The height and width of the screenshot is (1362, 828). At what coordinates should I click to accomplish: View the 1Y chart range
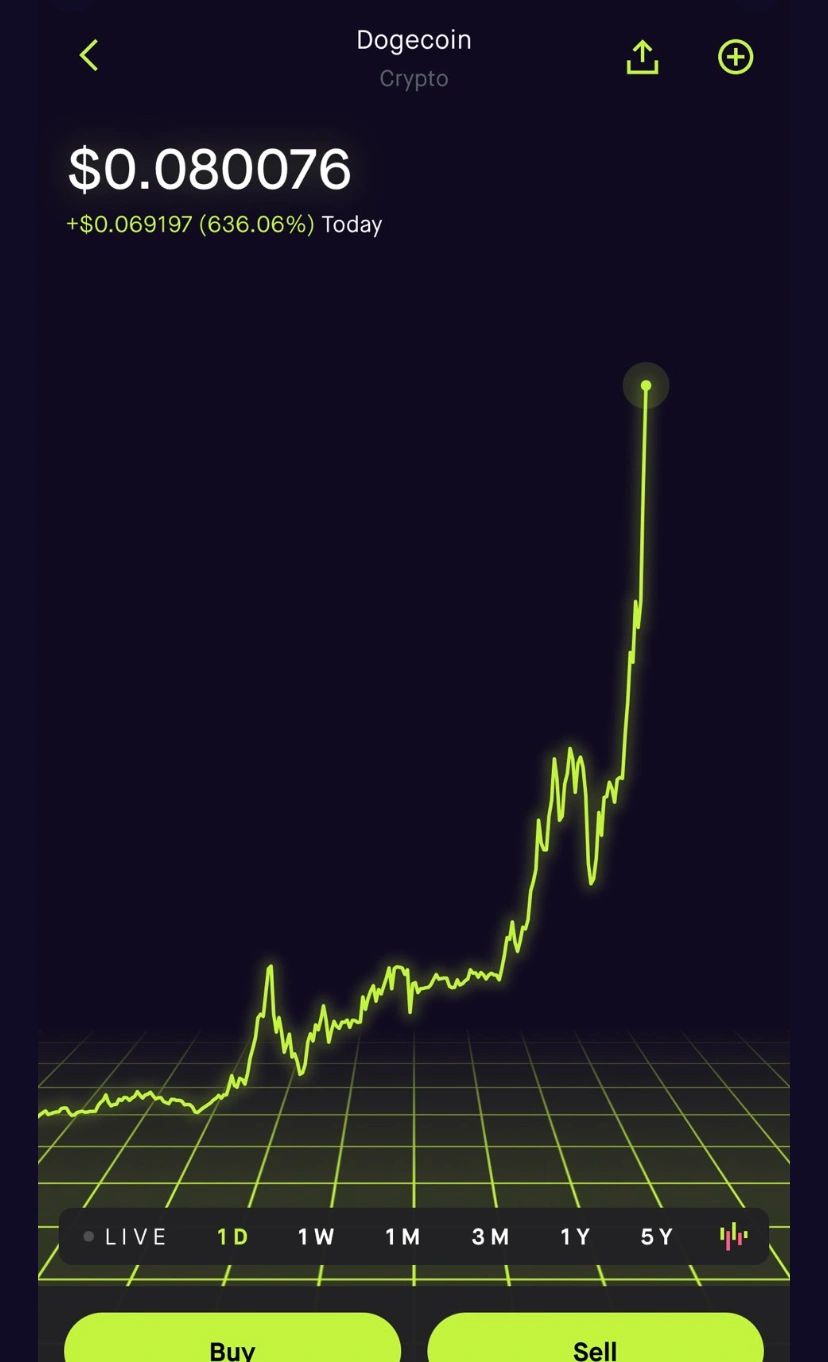575,1237
